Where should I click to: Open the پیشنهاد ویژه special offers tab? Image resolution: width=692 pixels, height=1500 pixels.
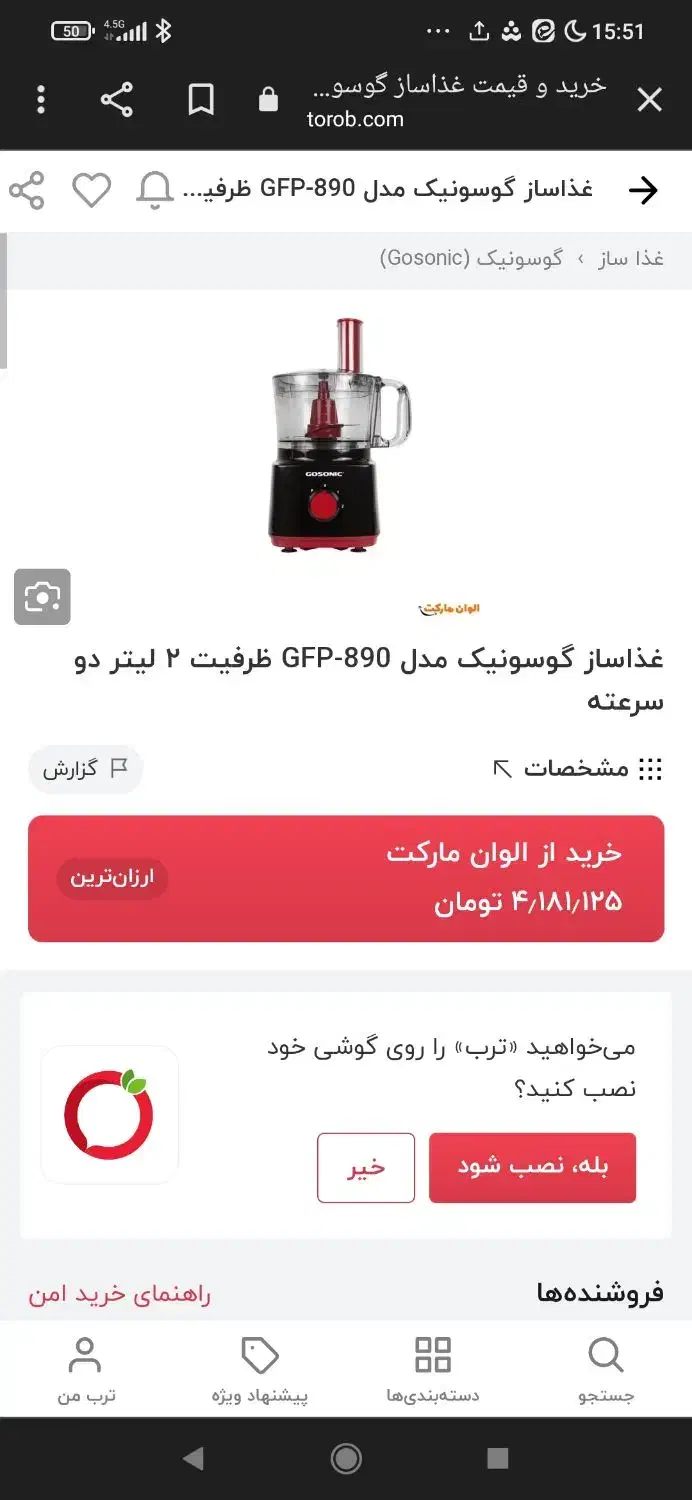tap(260, 1370)
